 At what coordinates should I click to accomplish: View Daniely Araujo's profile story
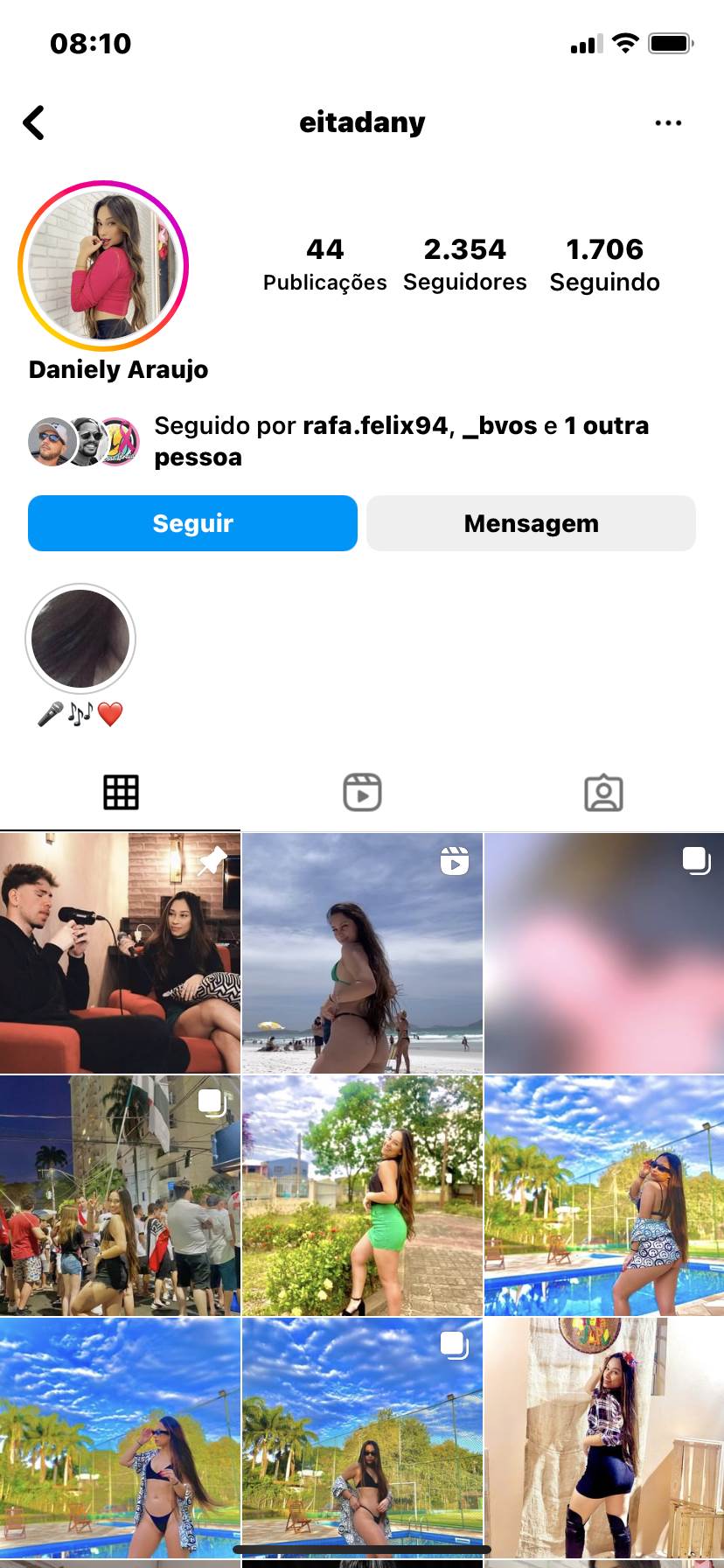[x=103, y=266]
